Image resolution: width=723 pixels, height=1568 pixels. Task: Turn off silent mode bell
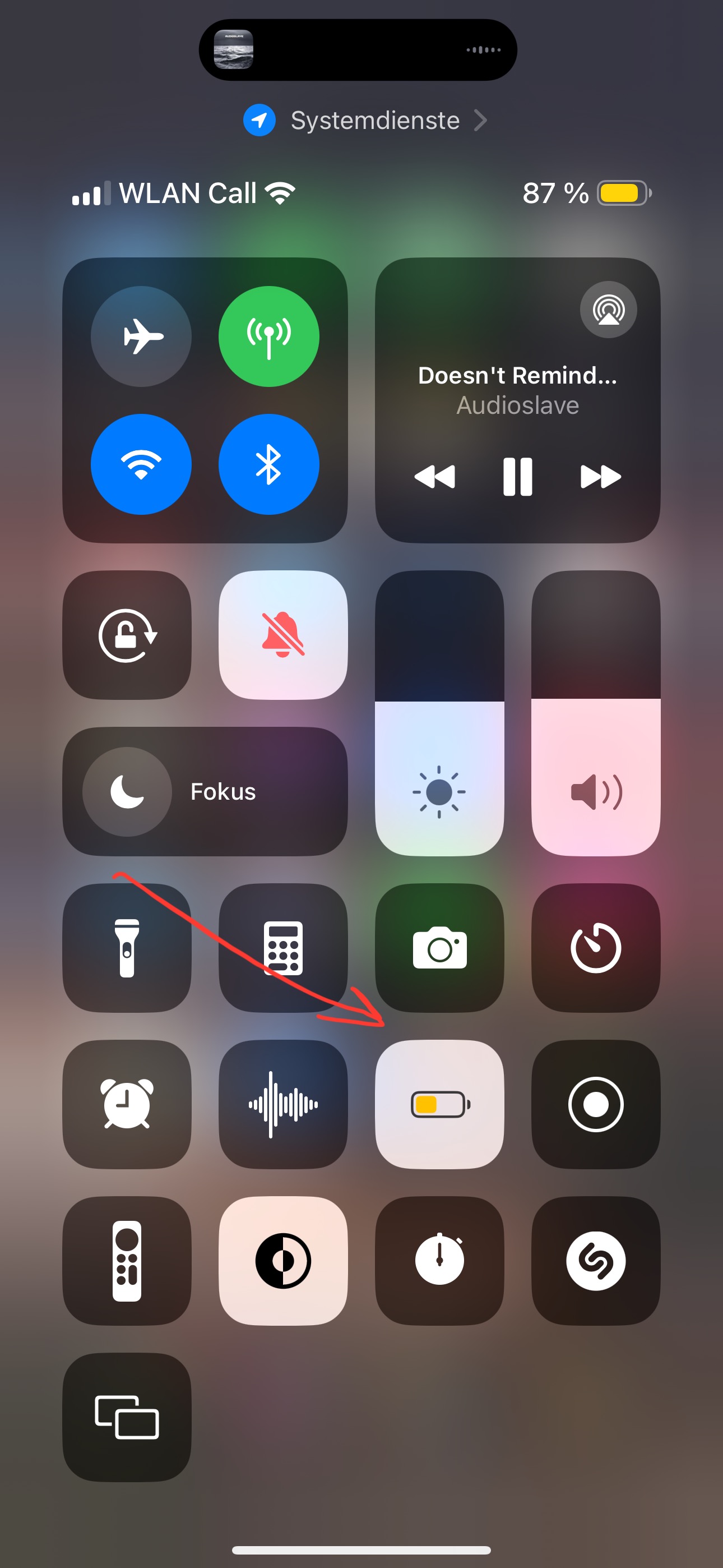coord(283,635)
